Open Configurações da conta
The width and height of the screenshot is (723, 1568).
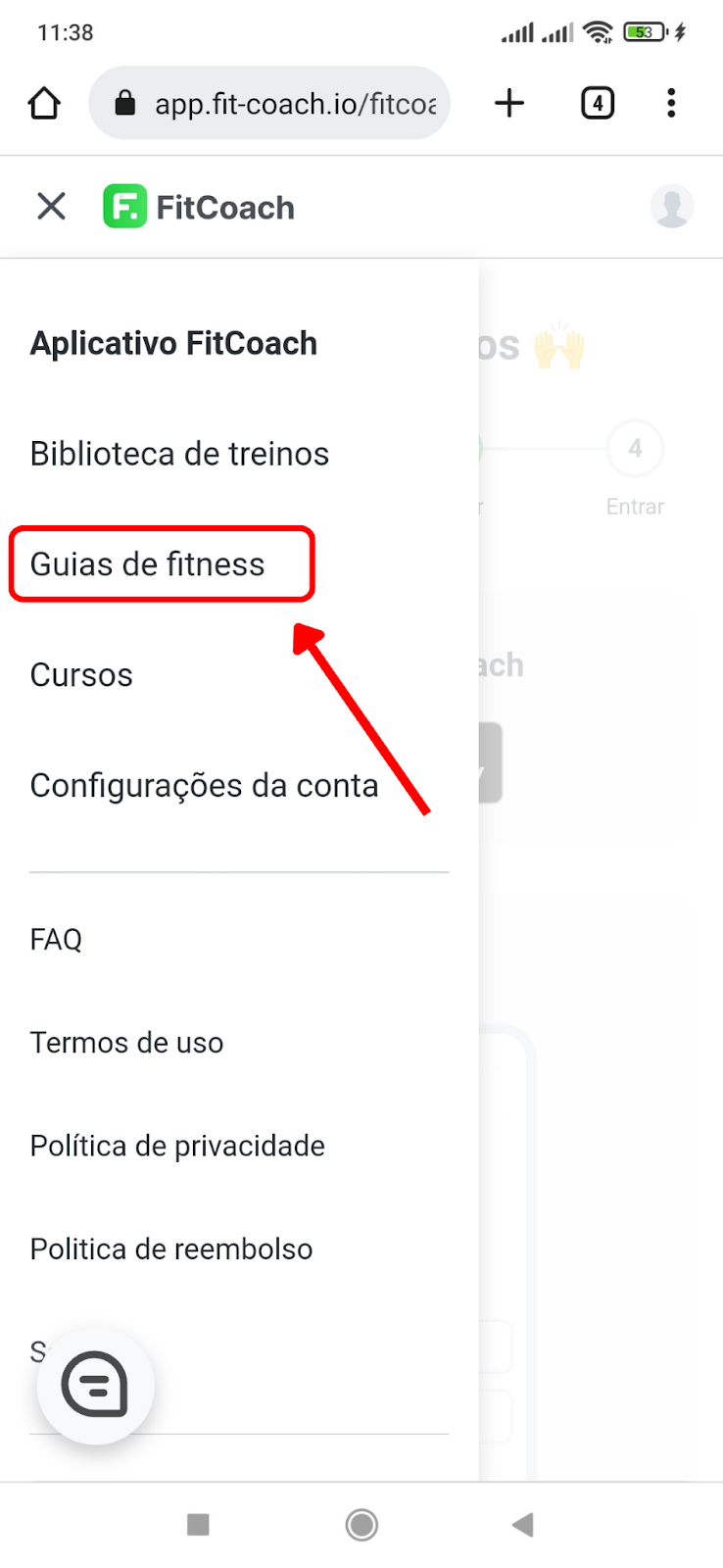pyautogui.click(x=204, y=786)
